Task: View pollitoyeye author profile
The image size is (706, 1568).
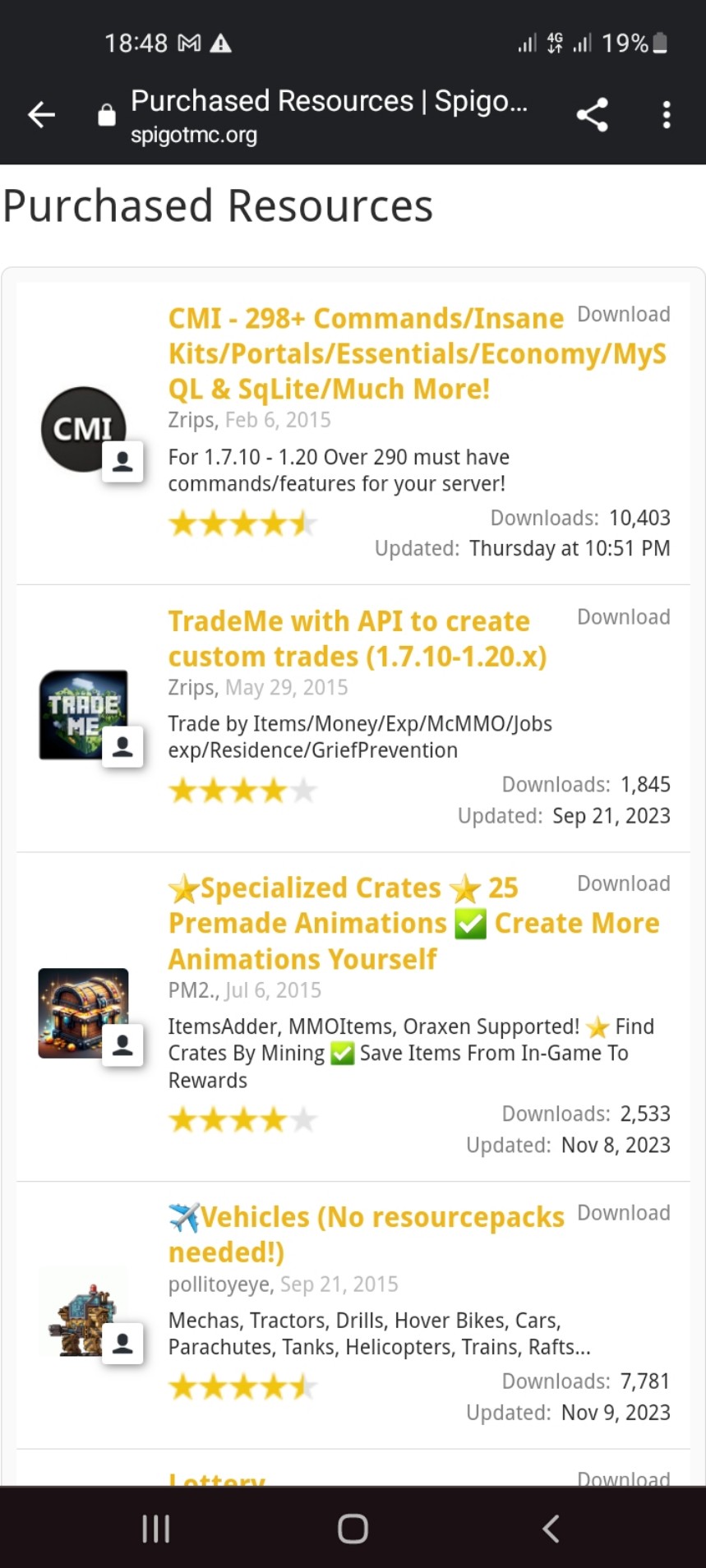Action: pyautogui.click(x=219, y=1284)
